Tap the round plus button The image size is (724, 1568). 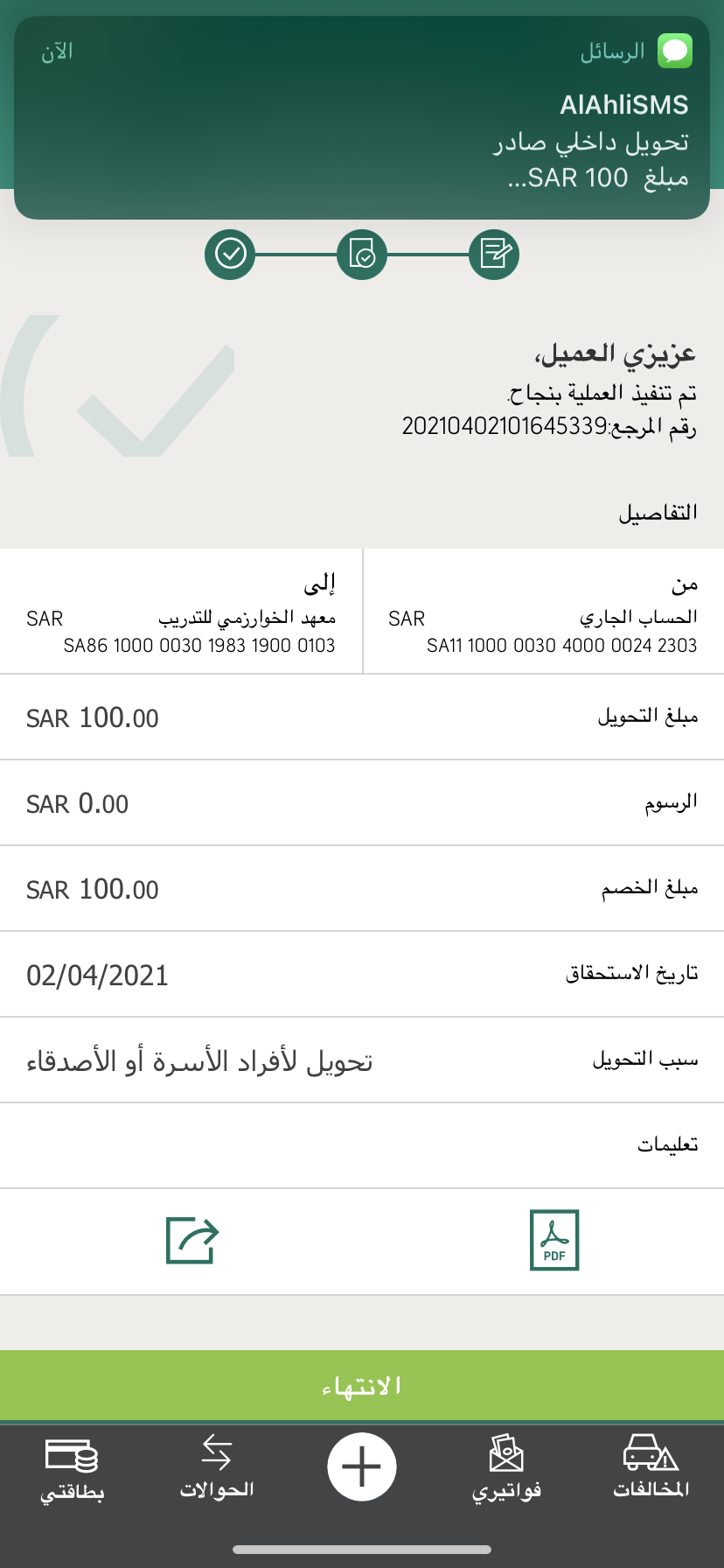tap(362, 1466)
